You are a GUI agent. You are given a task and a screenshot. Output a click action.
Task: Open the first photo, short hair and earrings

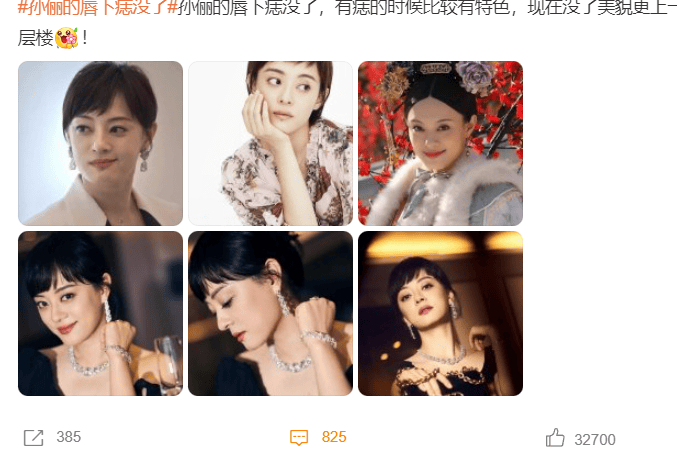click(100, 143)
